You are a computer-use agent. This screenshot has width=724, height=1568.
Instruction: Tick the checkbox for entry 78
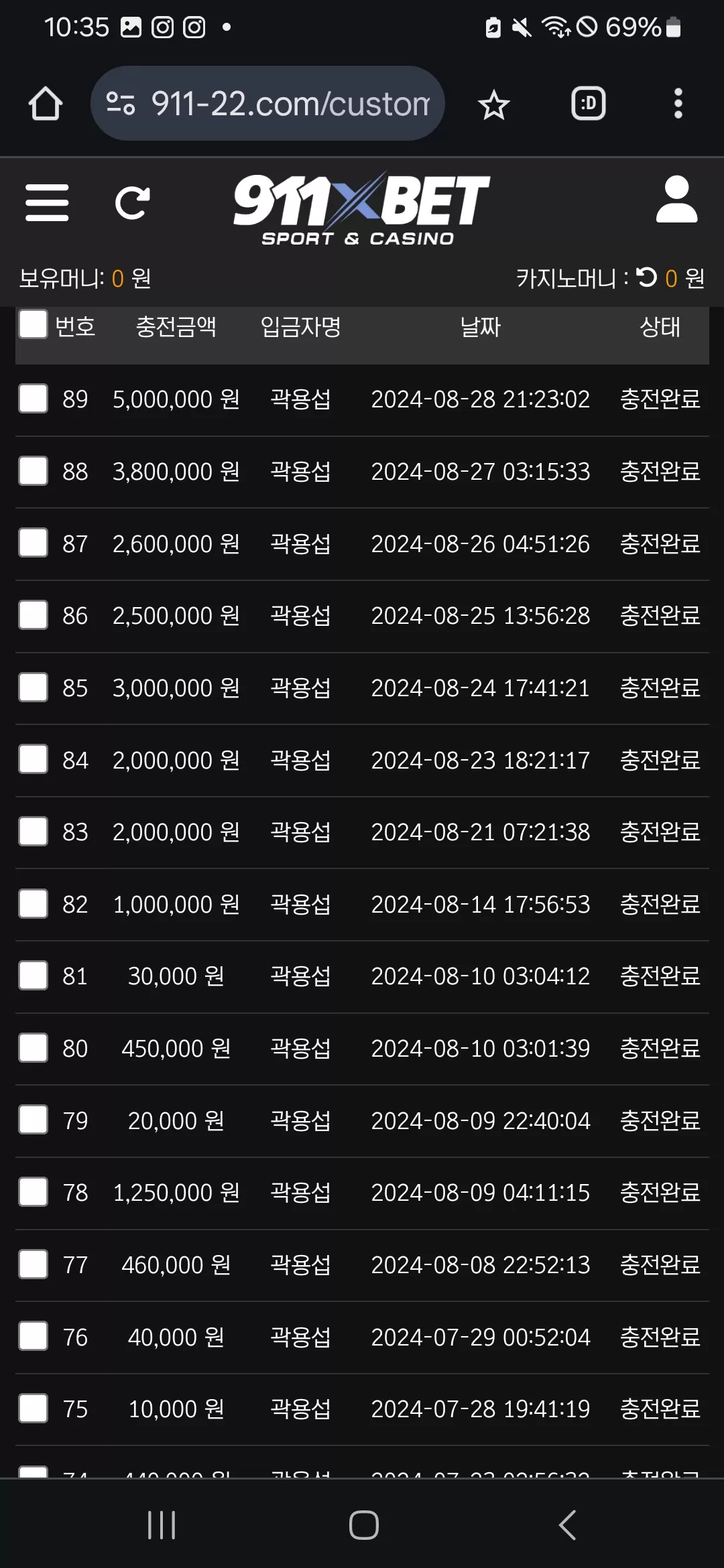pyautogui.click(x=33, y=1192)
